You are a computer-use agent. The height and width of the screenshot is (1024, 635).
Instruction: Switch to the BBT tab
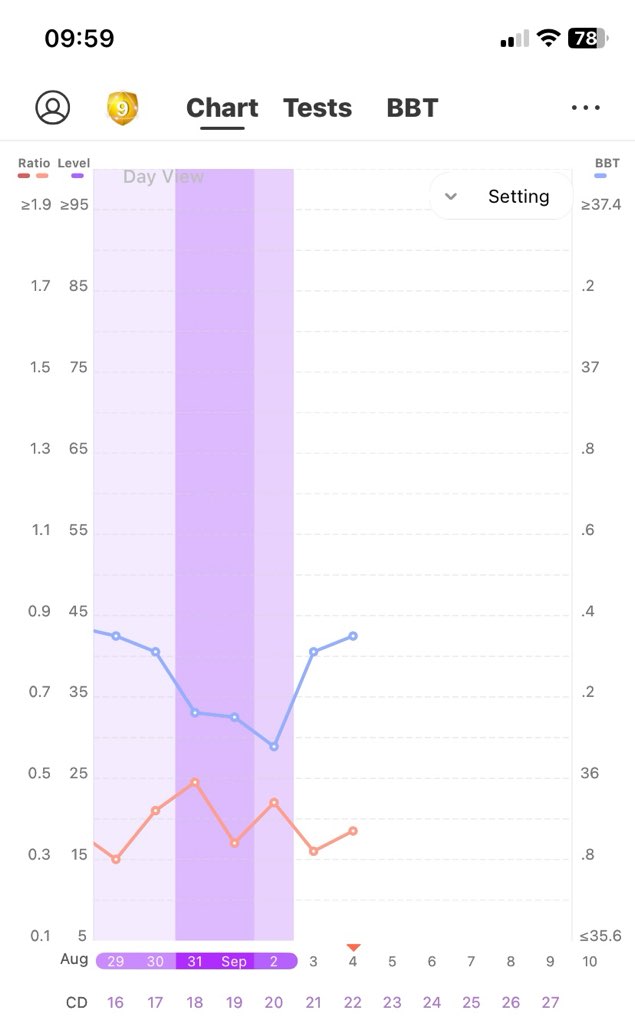click(x=412, y=108)
